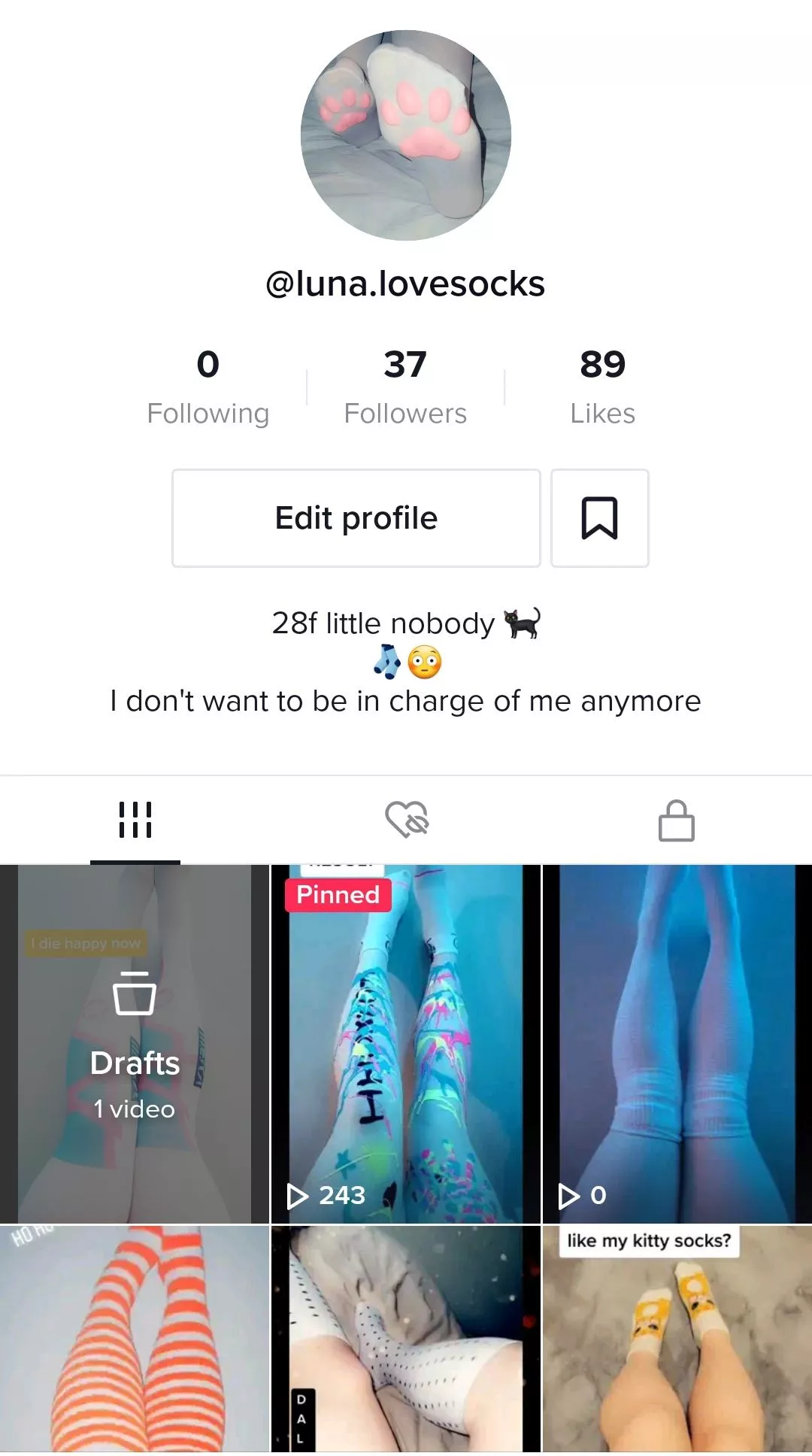Screen dimensions: 812x1456
Task: Switch to the posted videos grid tab
Action: (135, 820)
